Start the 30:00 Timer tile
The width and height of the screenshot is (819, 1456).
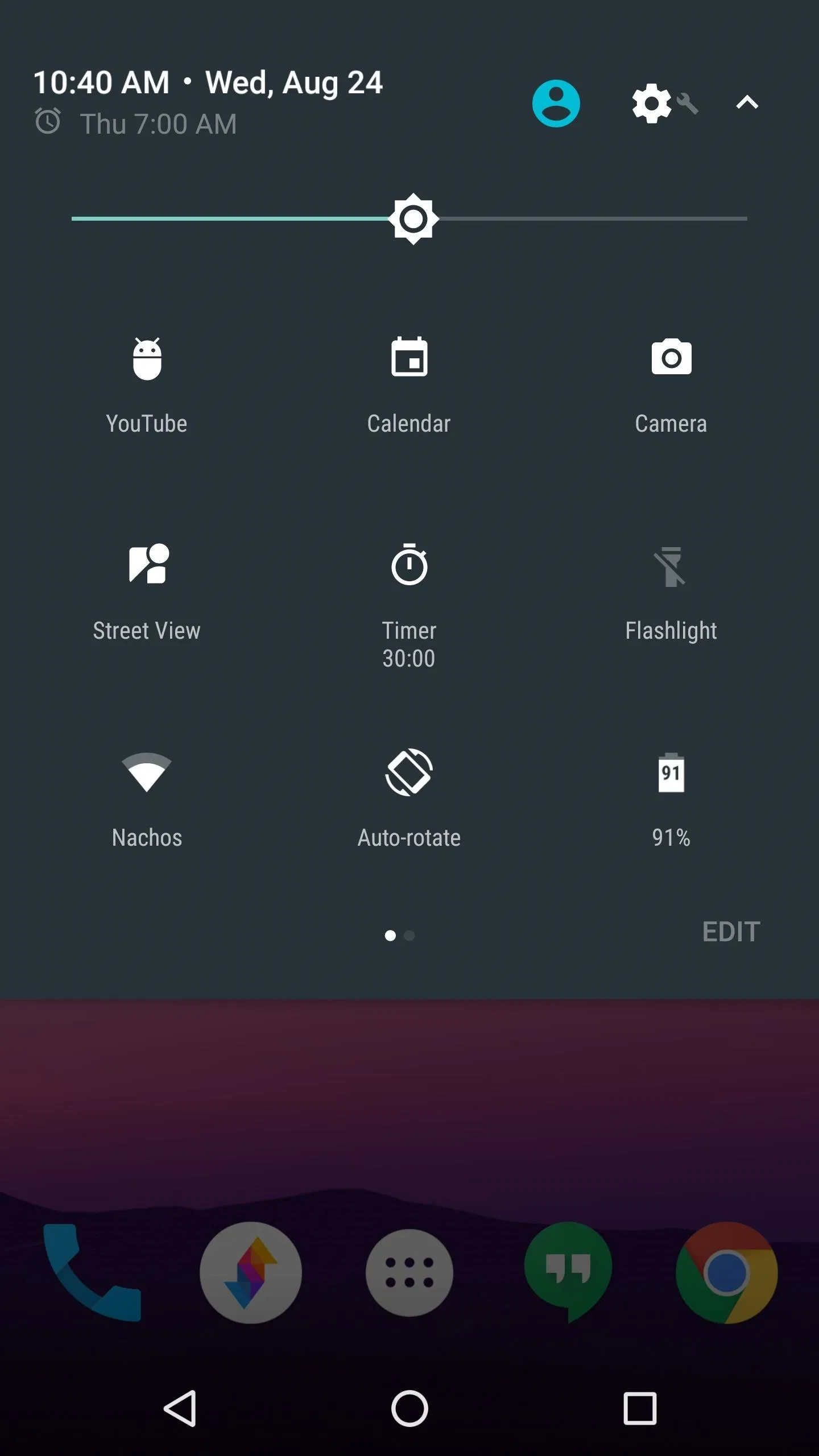tap(409, 606)
